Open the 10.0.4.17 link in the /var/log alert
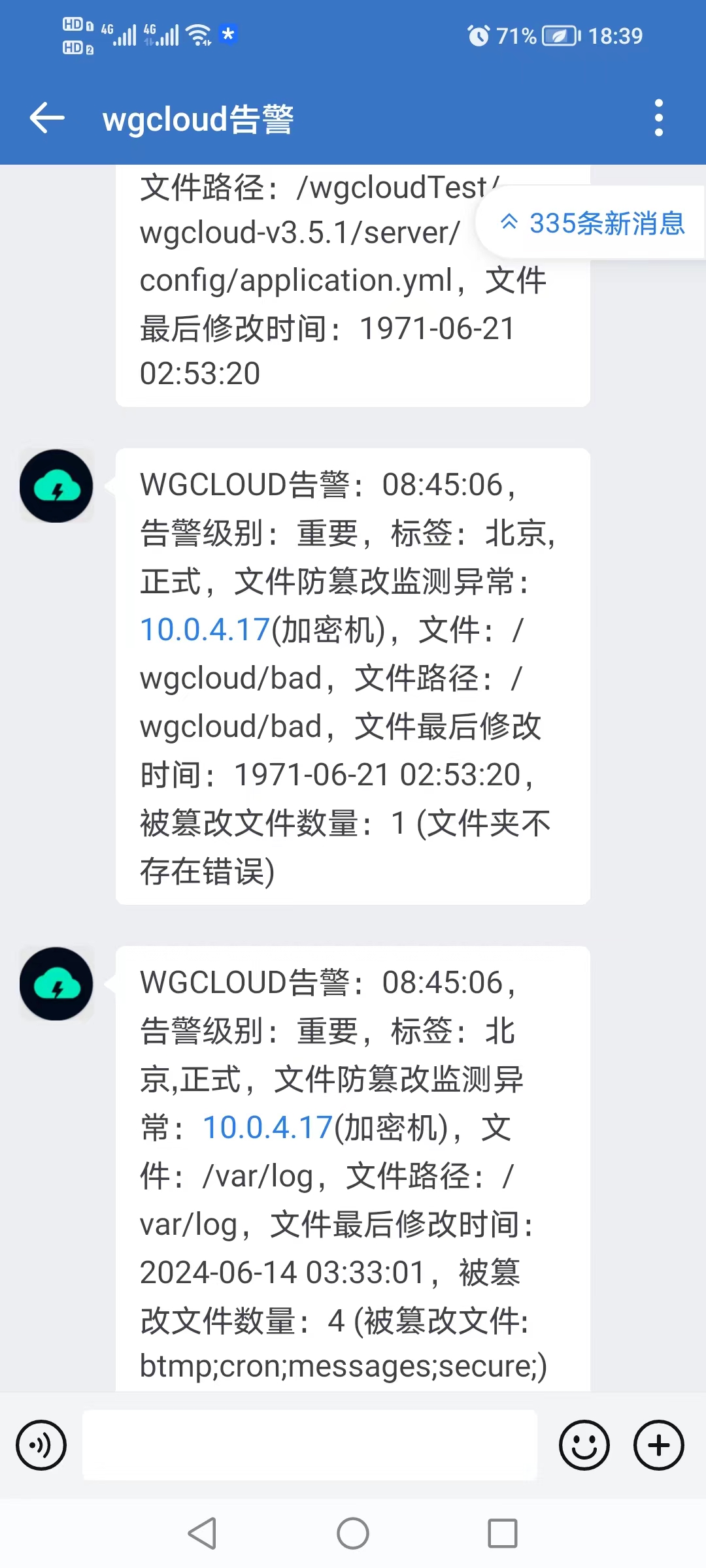Viewport: 706px width, 1568px height. coord(267,1128)
